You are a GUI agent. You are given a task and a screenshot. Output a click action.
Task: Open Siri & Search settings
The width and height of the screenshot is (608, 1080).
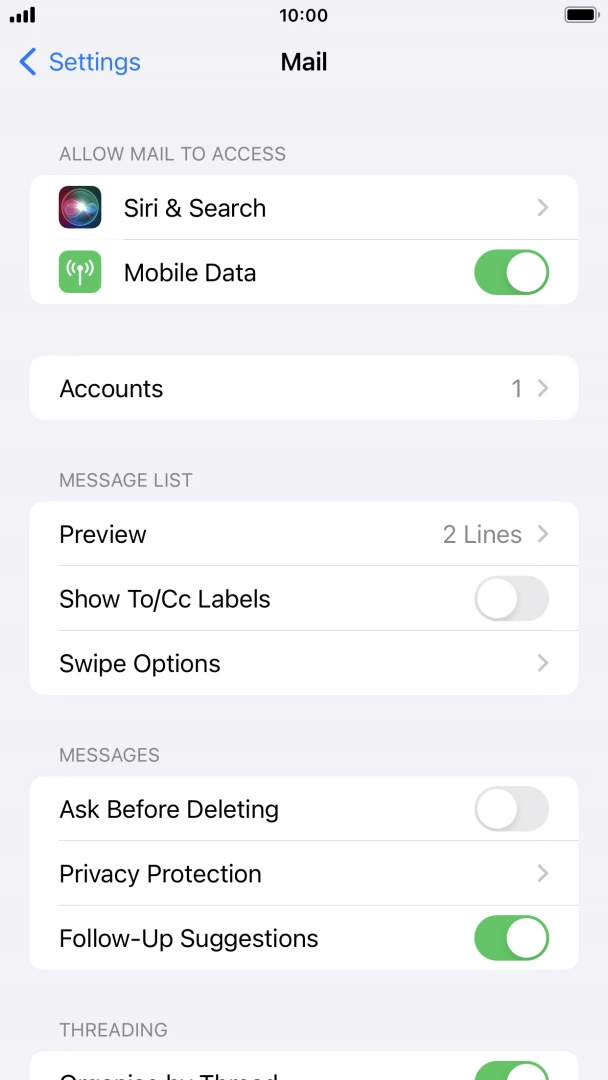point(304,208)
